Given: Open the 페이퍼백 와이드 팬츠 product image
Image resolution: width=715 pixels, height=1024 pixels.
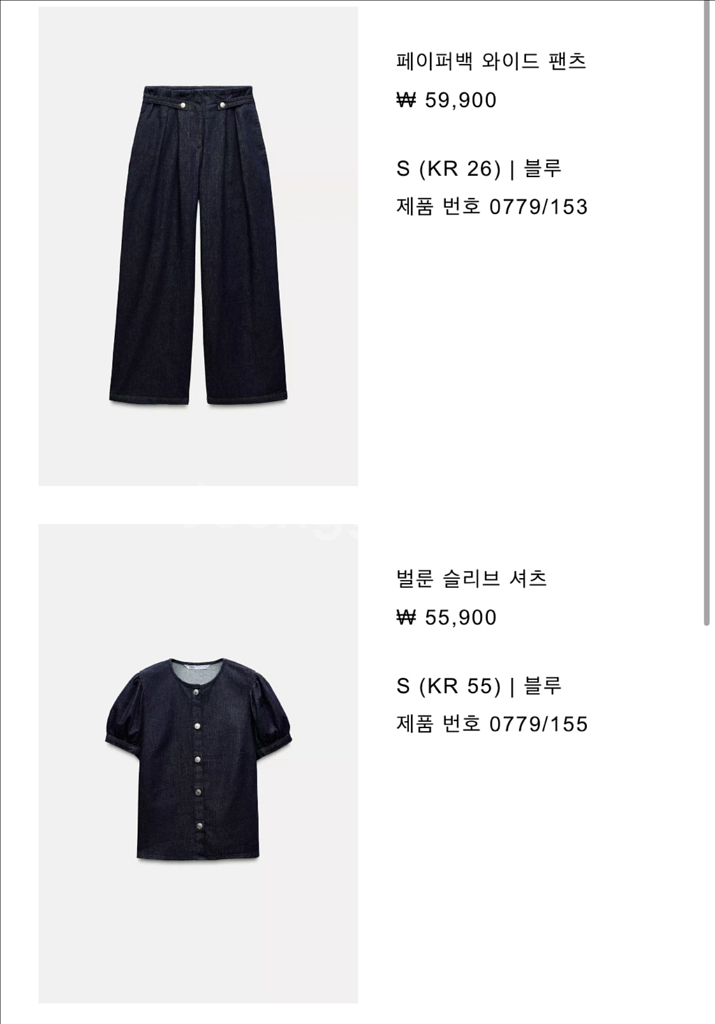Looking at the screenshot, I should click(x=198, y=246).
